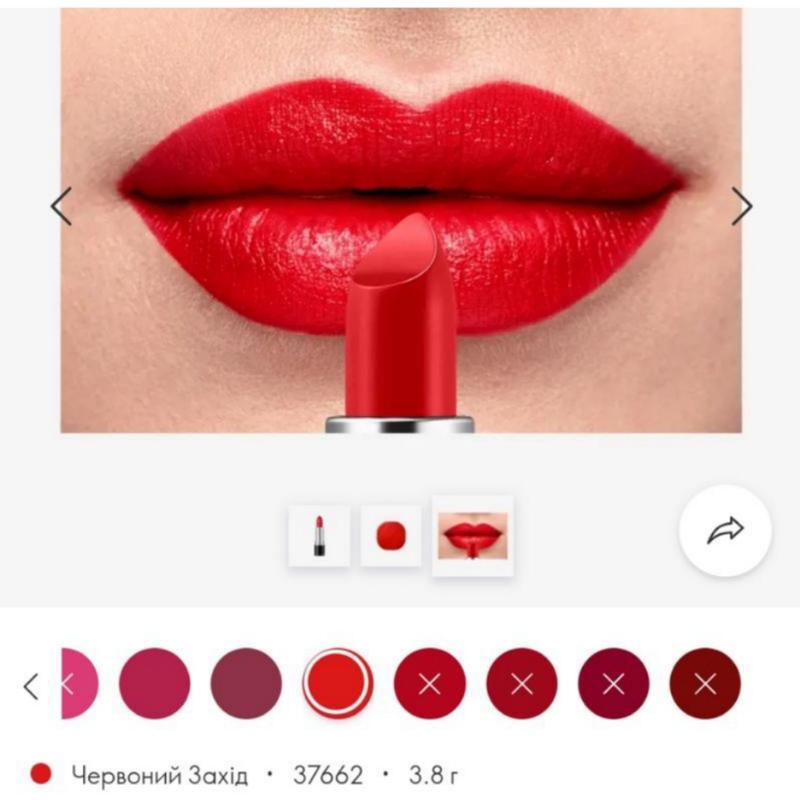Choose the unavailable darkest maroon shade swatch

pyautogui.click(x=705, y=684)
